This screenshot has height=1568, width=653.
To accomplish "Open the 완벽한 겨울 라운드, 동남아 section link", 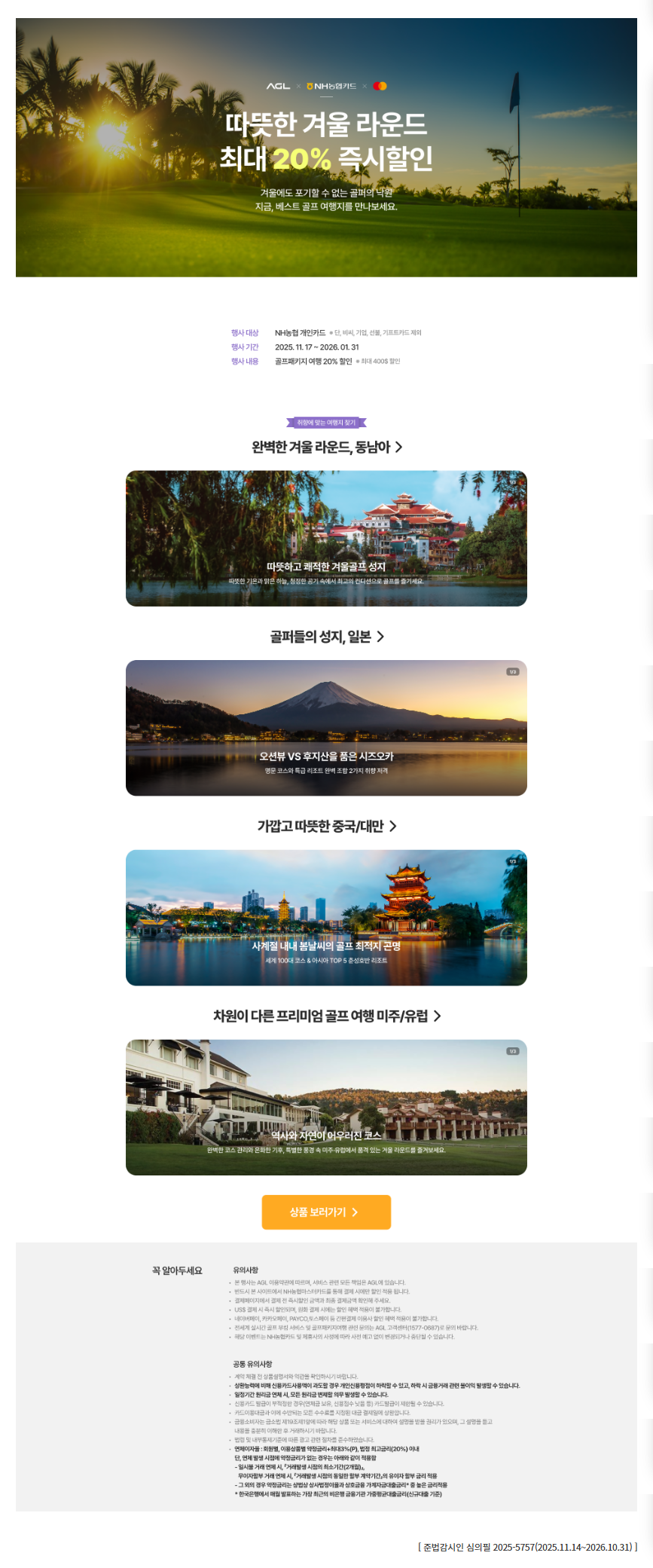I will click(x=326, y=448).
